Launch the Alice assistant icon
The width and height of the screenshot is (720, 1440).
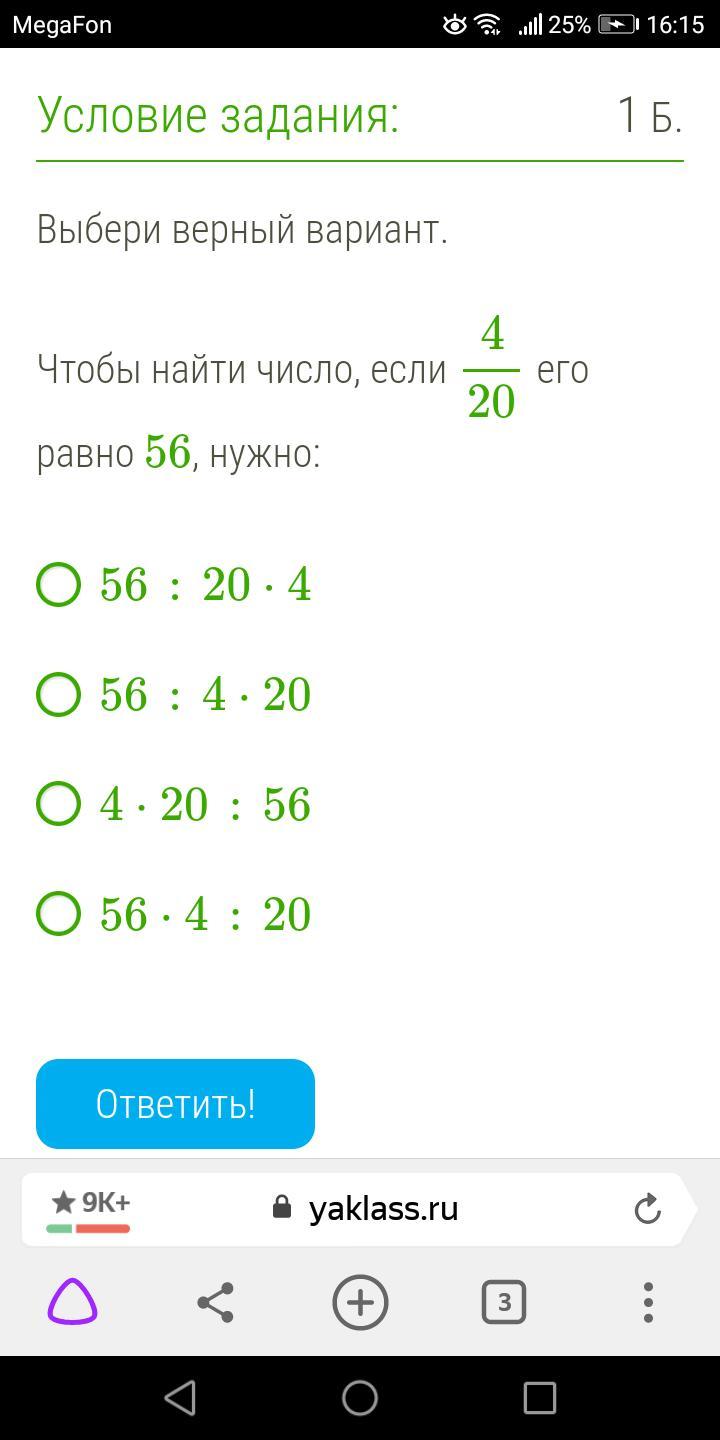click(x=73, y=1302)
